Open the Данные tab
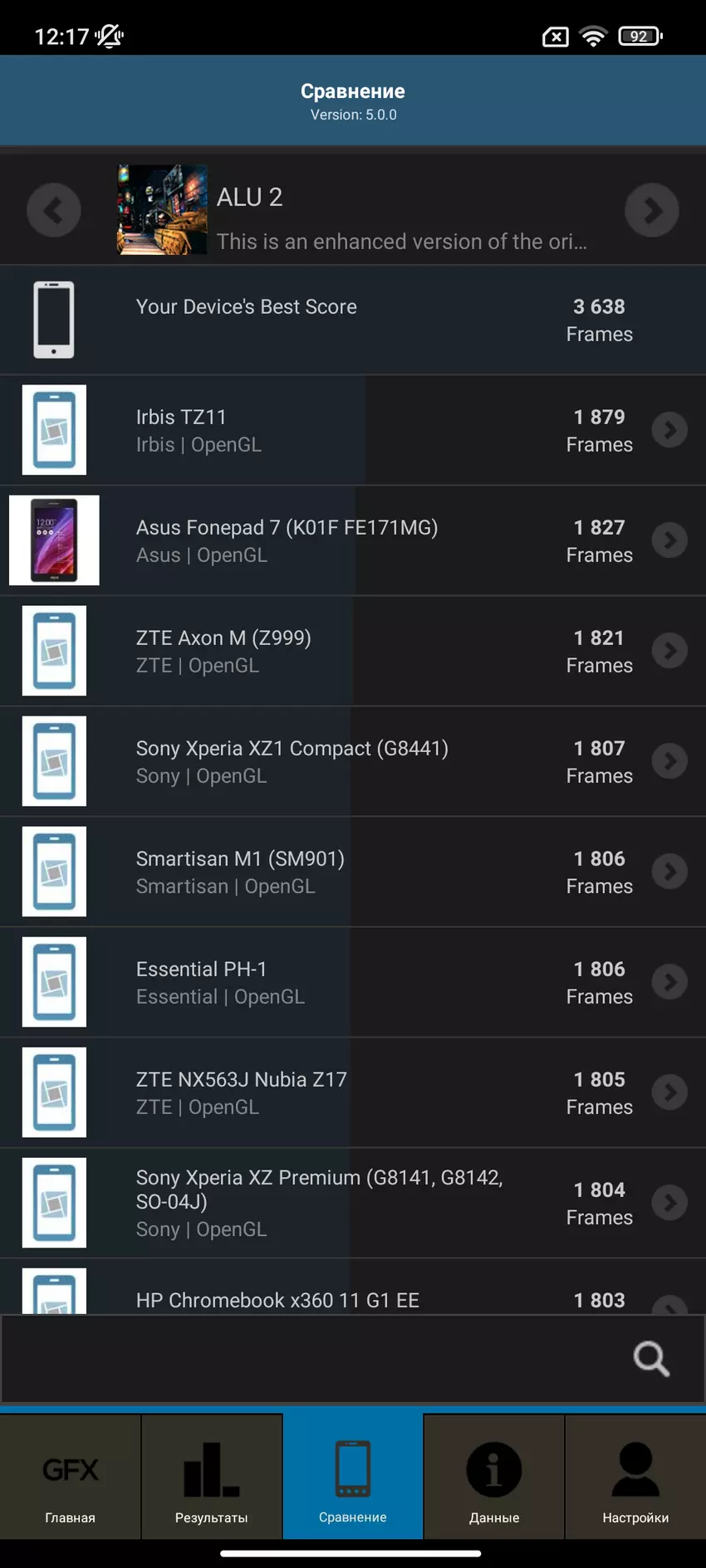 tap(494, 1478)
